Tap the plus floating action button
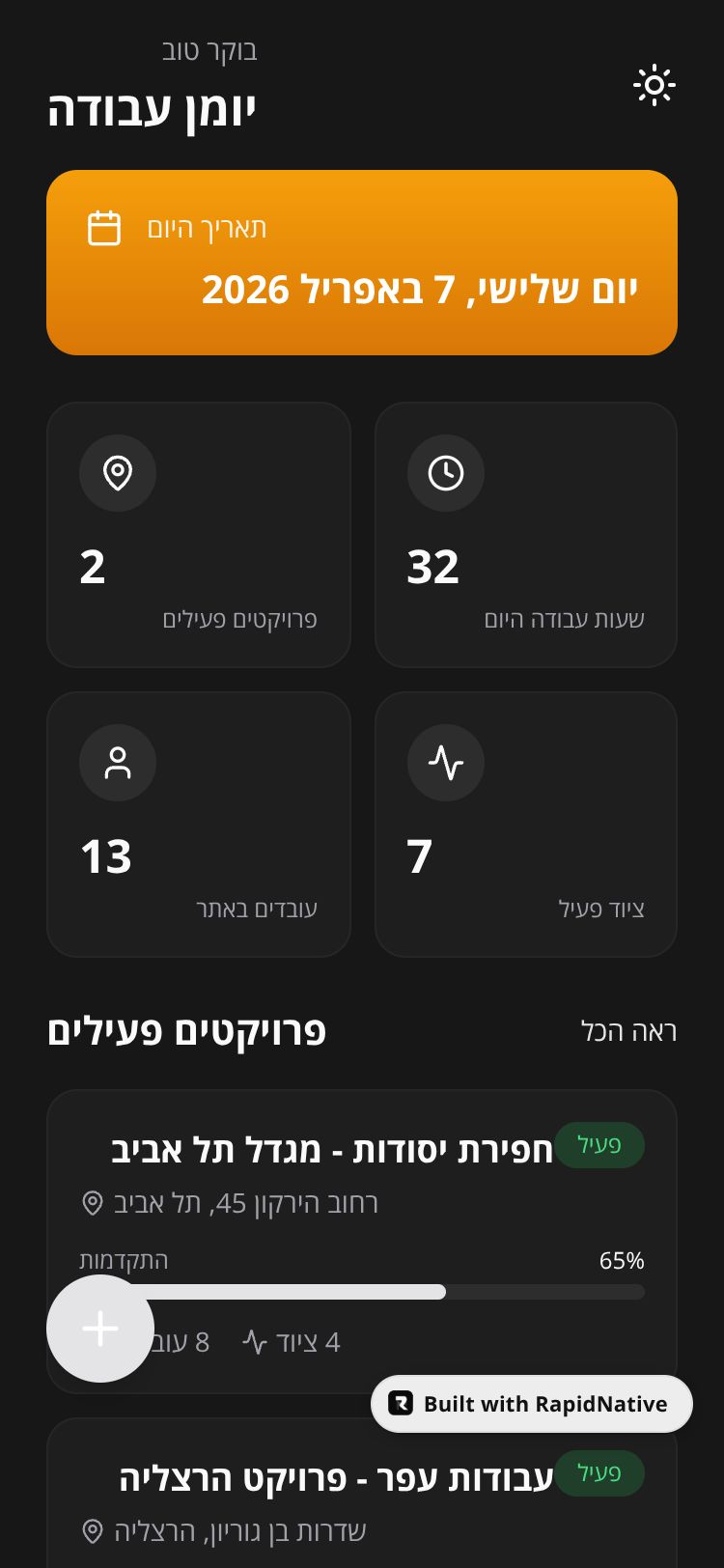Image resolution: width=724 pixels, height=1568 pixels. point(100,1329)
